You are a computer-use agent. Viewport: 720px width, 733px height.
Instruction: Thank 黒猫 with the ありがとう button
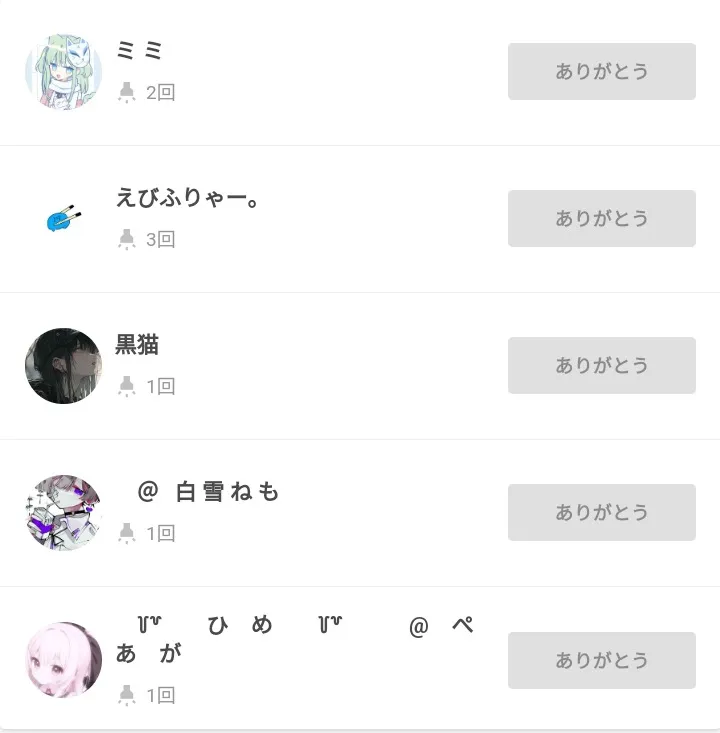click(x=601, y=365)
